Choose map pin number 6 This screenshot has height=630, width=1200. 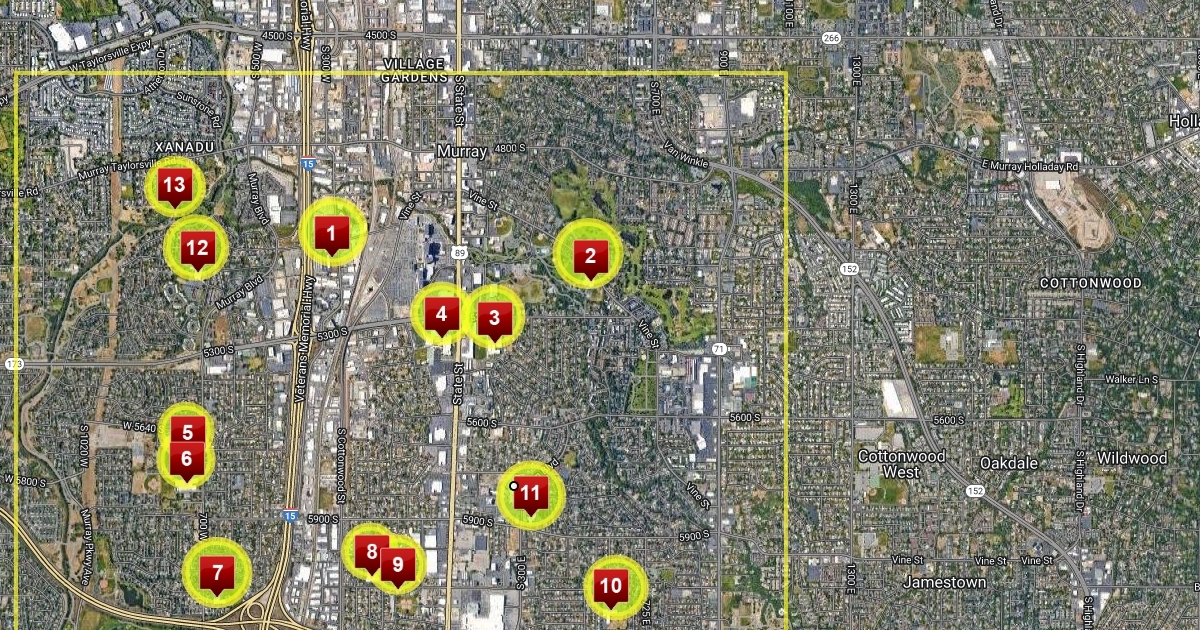click(186, 461)
